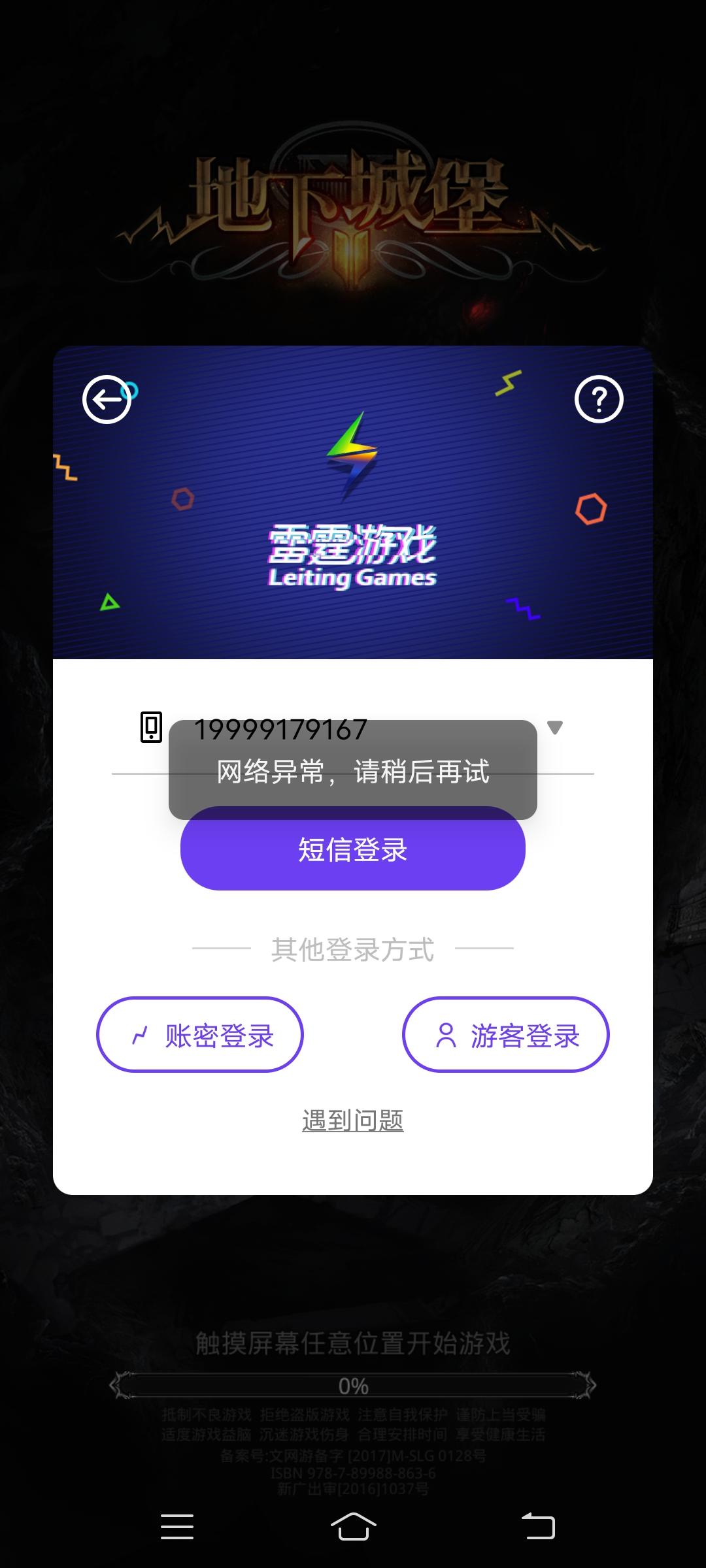This screenshot has width=706, height=1568.
Task: Open the 遇到问题 help link
Action: click(x=352, y=1118)
